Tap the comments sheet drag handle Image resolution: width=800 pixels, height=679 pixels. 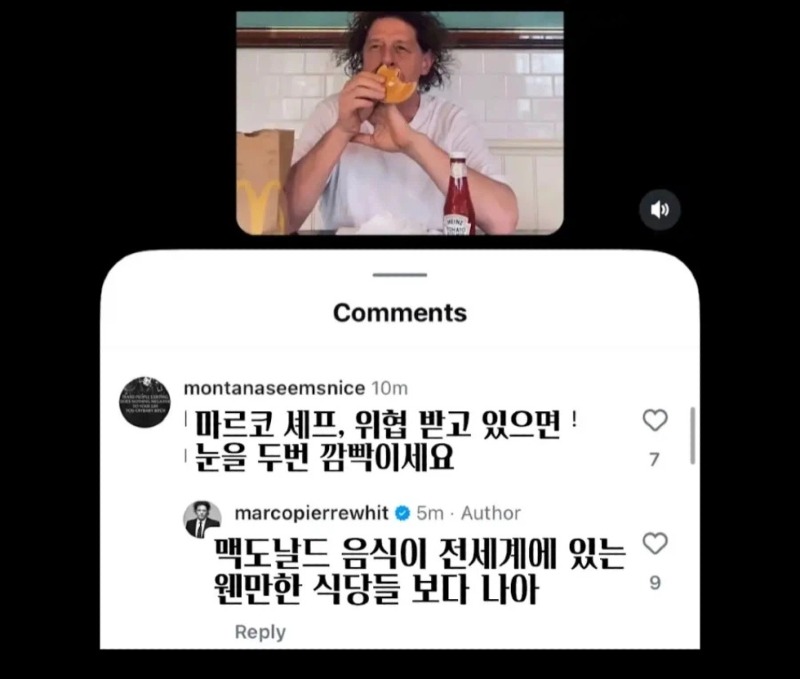pyautogui.click(x=399, y=274)
